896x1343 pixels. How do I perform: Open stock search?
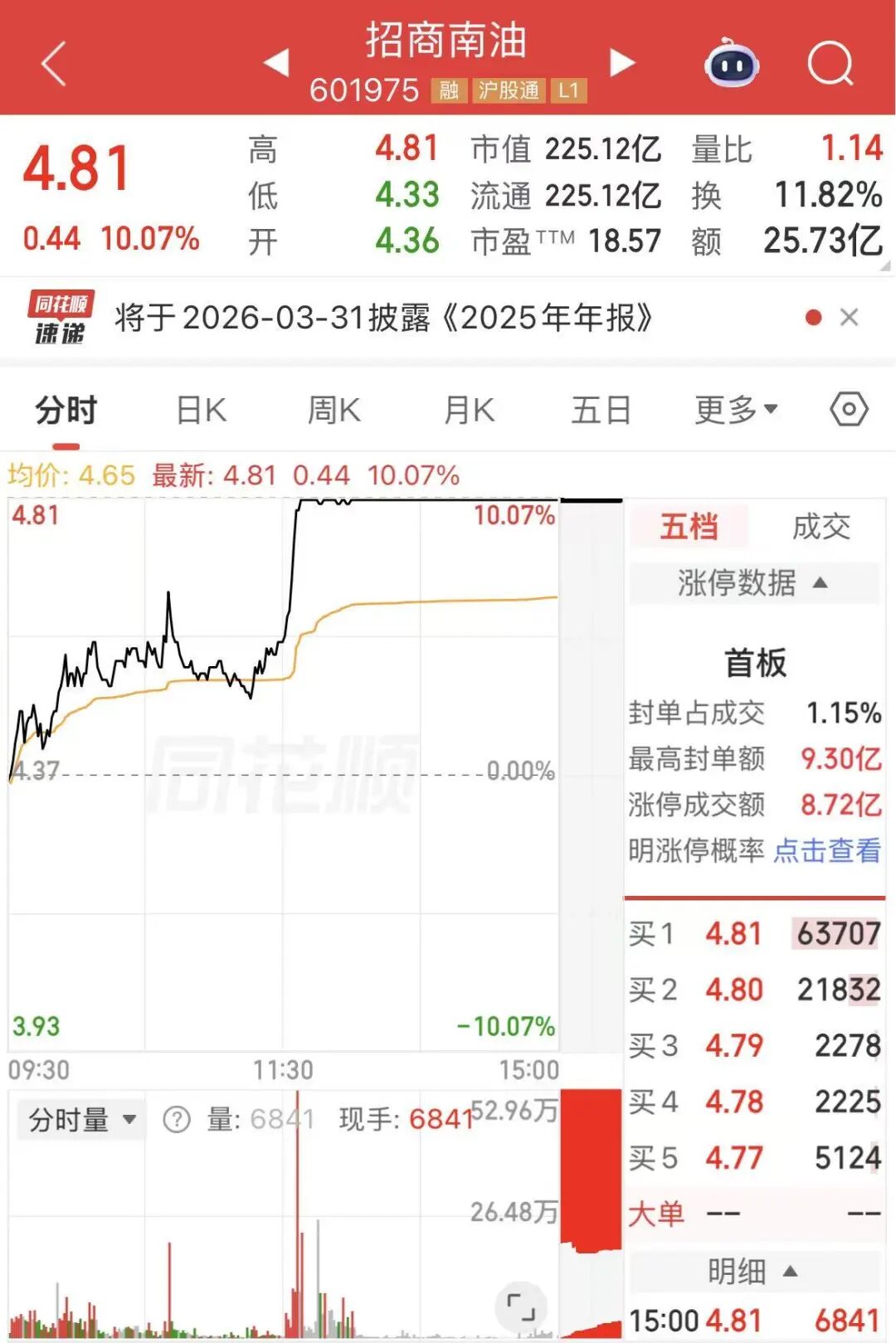(830, 63)
